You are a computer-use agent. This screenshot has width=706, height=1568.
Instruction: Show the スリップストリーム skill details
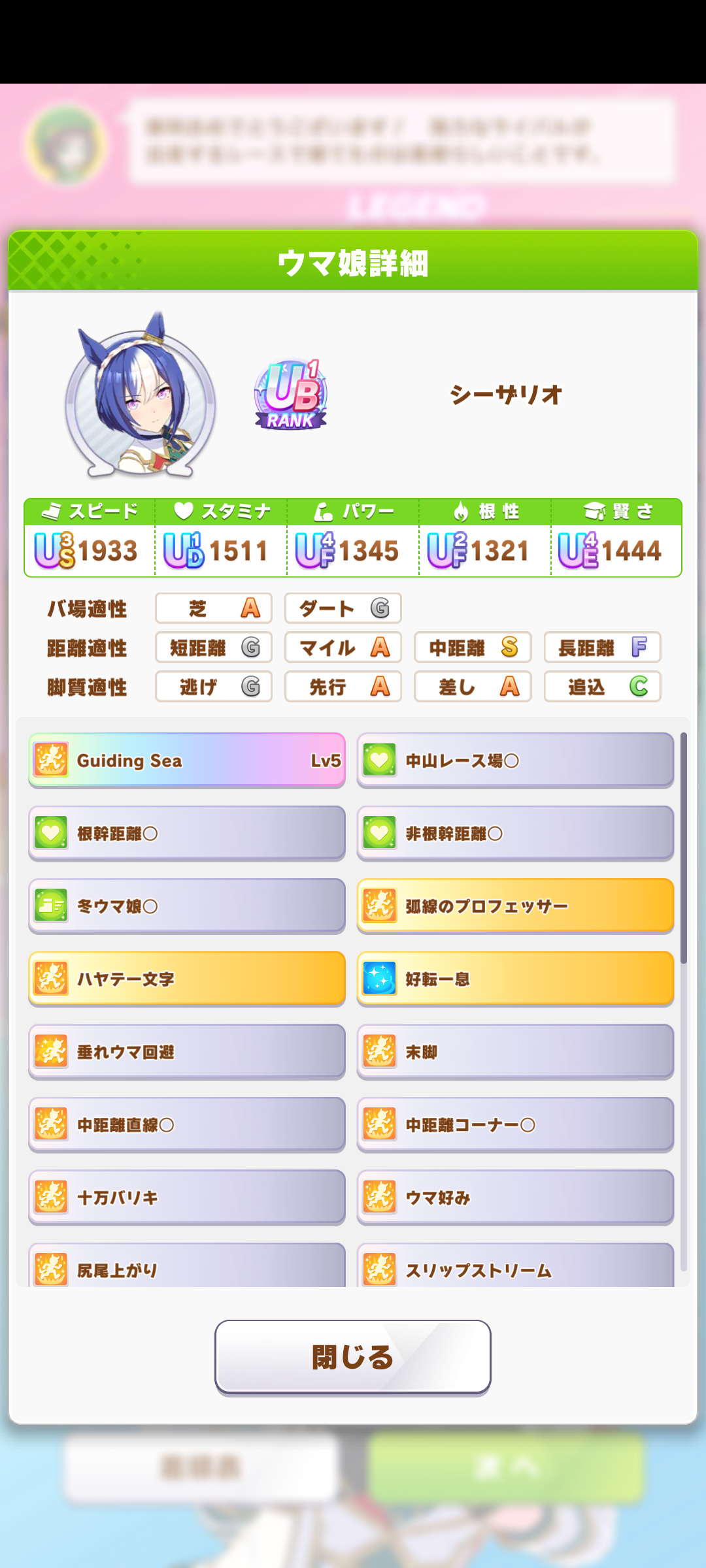pyautogui.click(x=515, y=1267)
